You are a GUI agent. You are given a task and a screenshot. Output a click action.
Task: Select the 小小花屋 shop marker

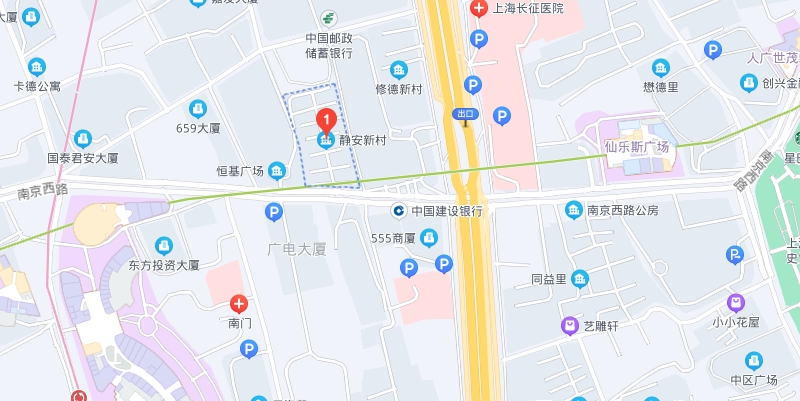736,302
